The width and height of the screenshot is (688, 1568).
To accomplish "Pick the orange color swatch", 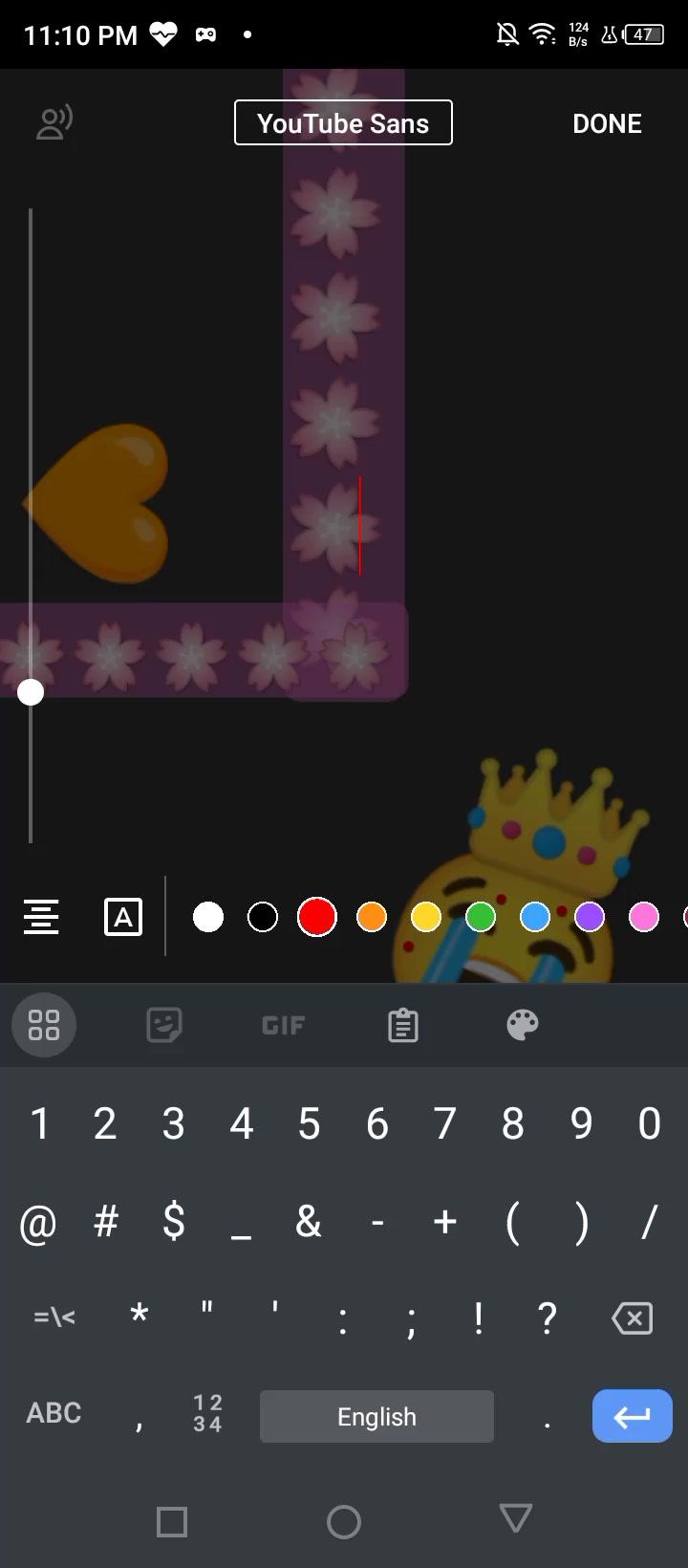I will [372, 918].
